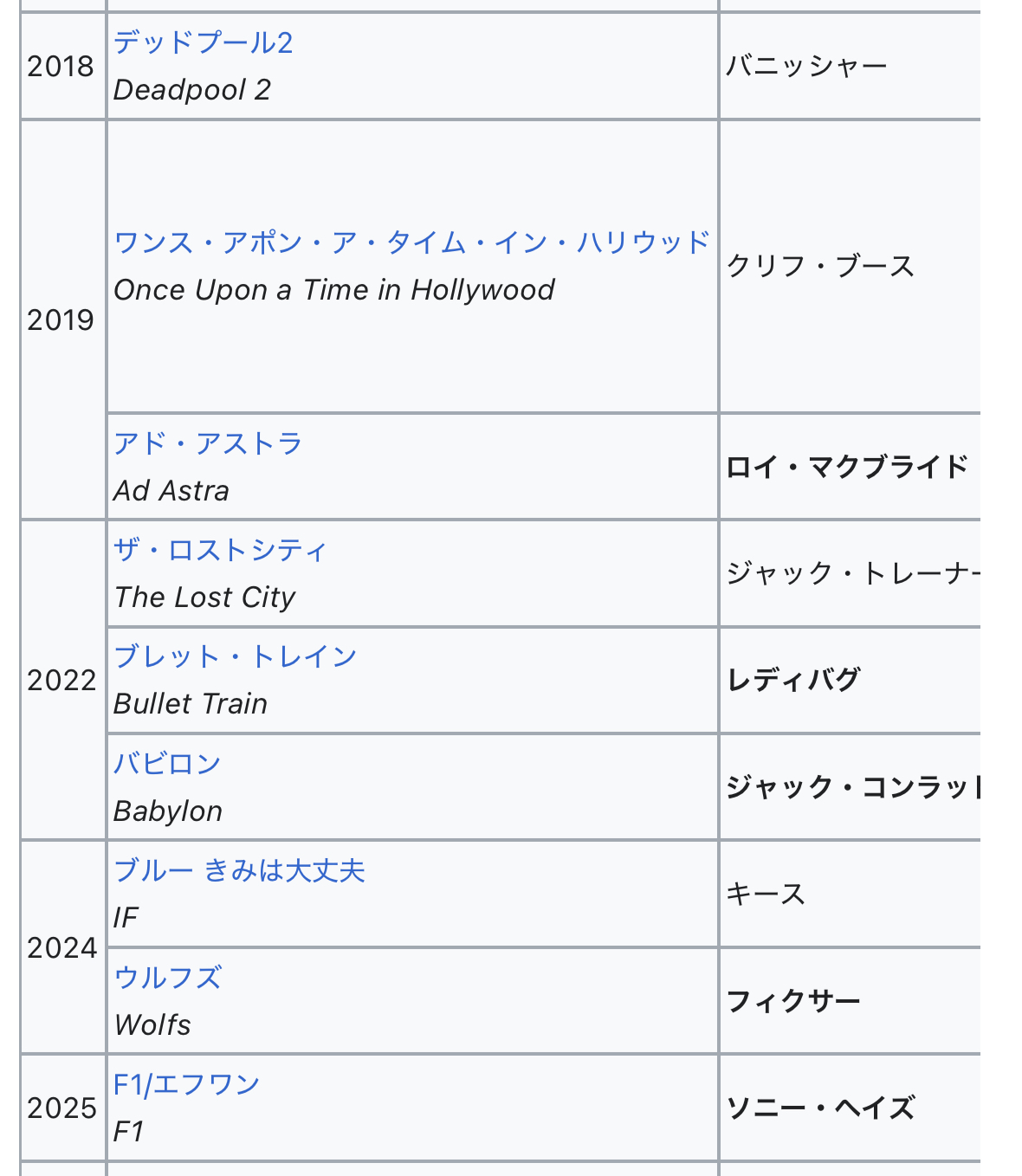
Task: Open the ワンス・アポン・ア・タイム・イン・ハリウッド link
Action: [411, 242]
